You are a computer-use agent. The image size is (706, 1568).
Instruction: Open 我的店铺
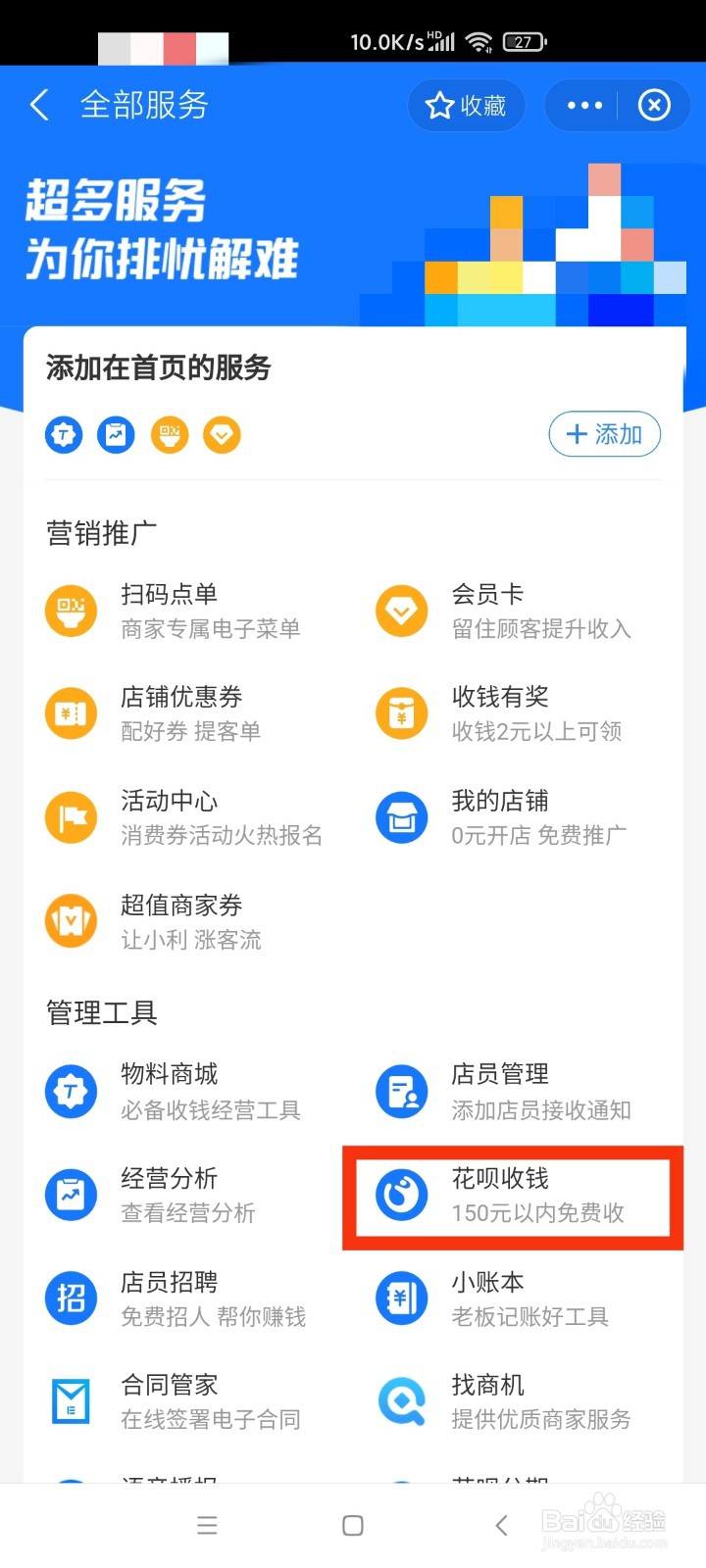point(500,816)
